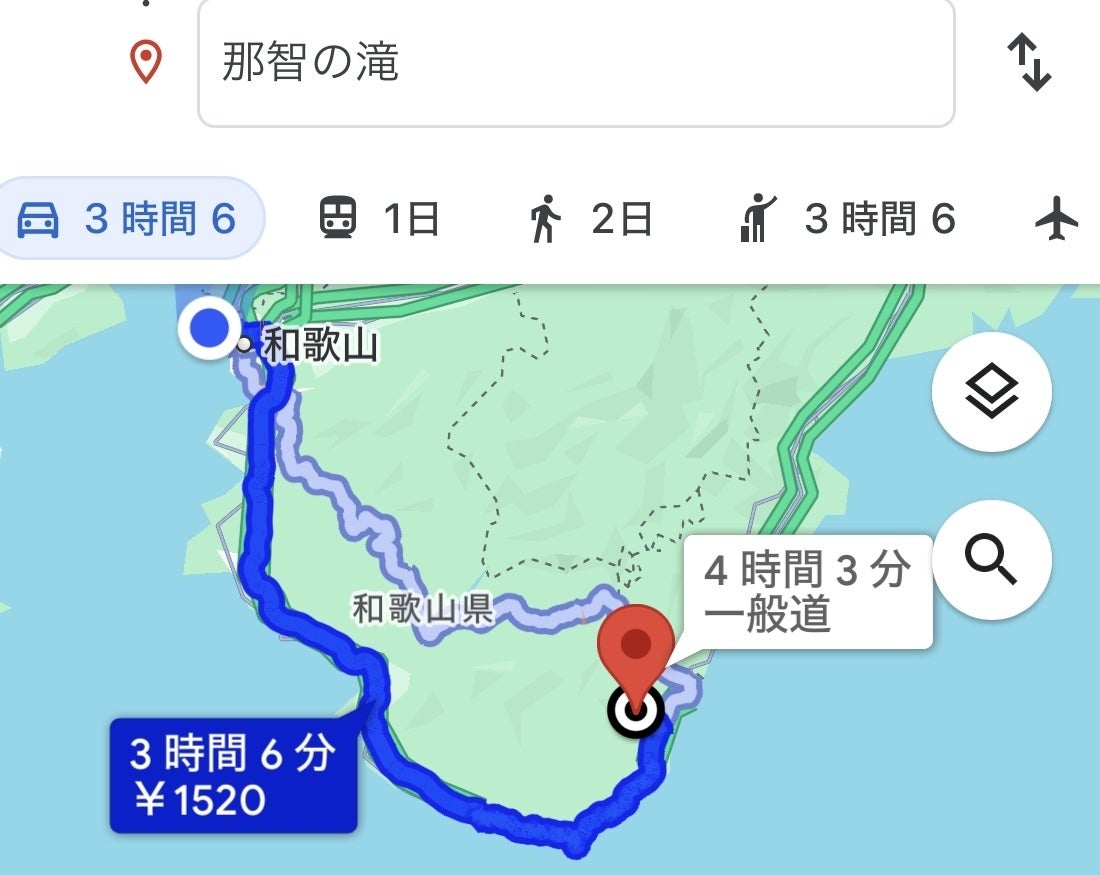Open the map layers button
Viewport: 1100px width, 875px height.
click(991, 392)
